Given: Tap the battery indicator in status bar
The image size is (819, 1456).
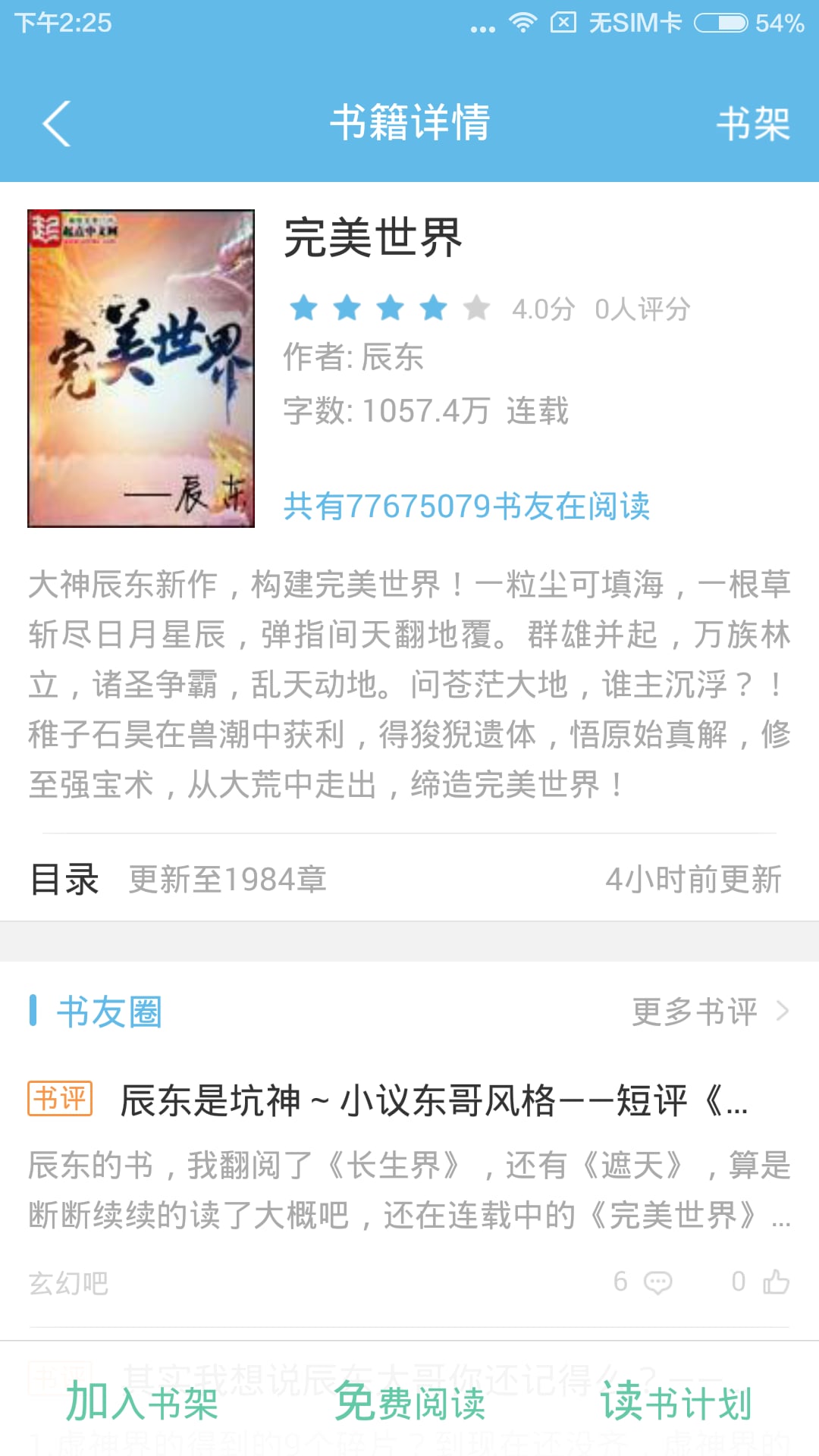Looking at the screenshot, I should click(x=720, y=23).
